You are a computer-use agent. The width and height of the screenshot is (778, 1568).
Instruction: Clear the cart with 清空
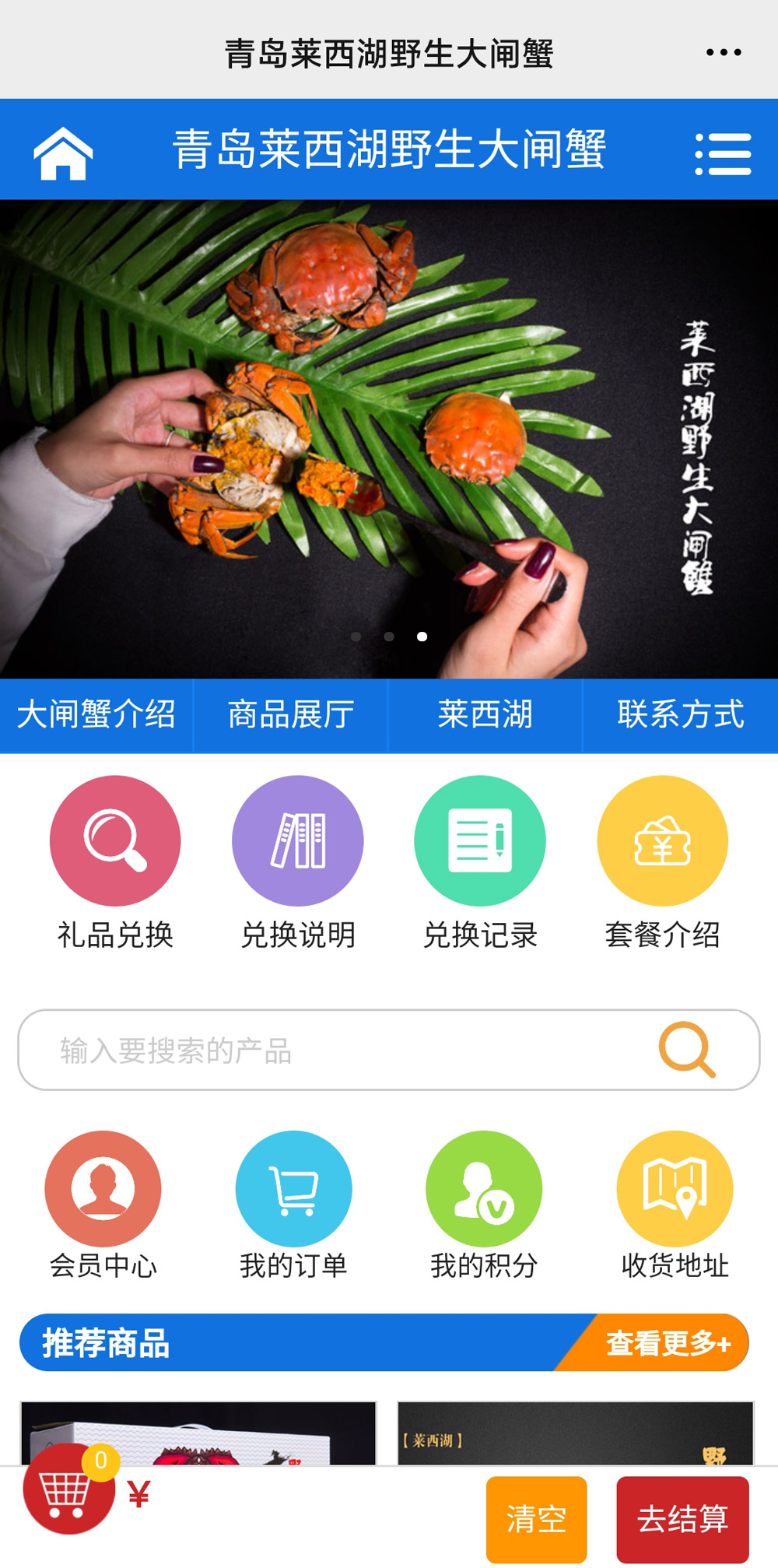536,1518
